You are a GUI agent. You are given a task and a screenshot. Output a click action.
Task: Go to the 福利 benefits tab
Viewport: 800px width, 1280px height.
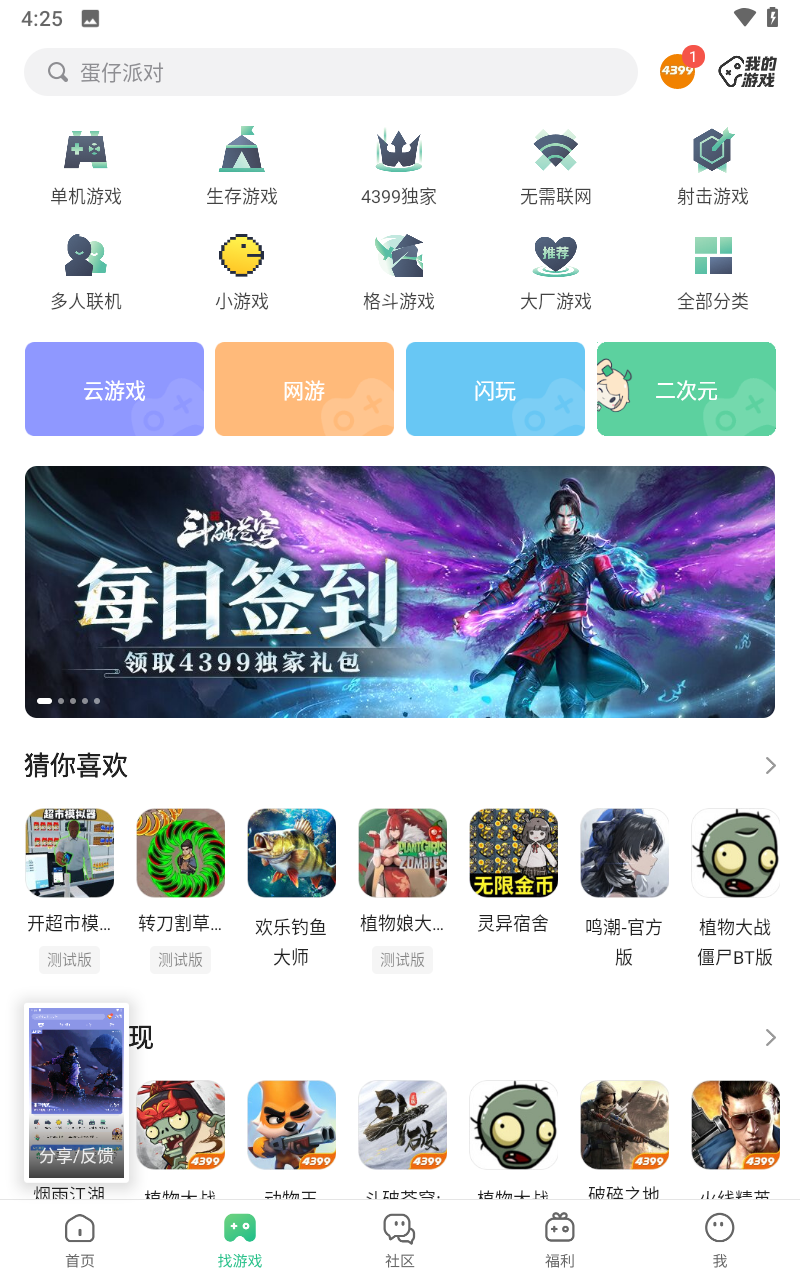tap(560, 1240)
